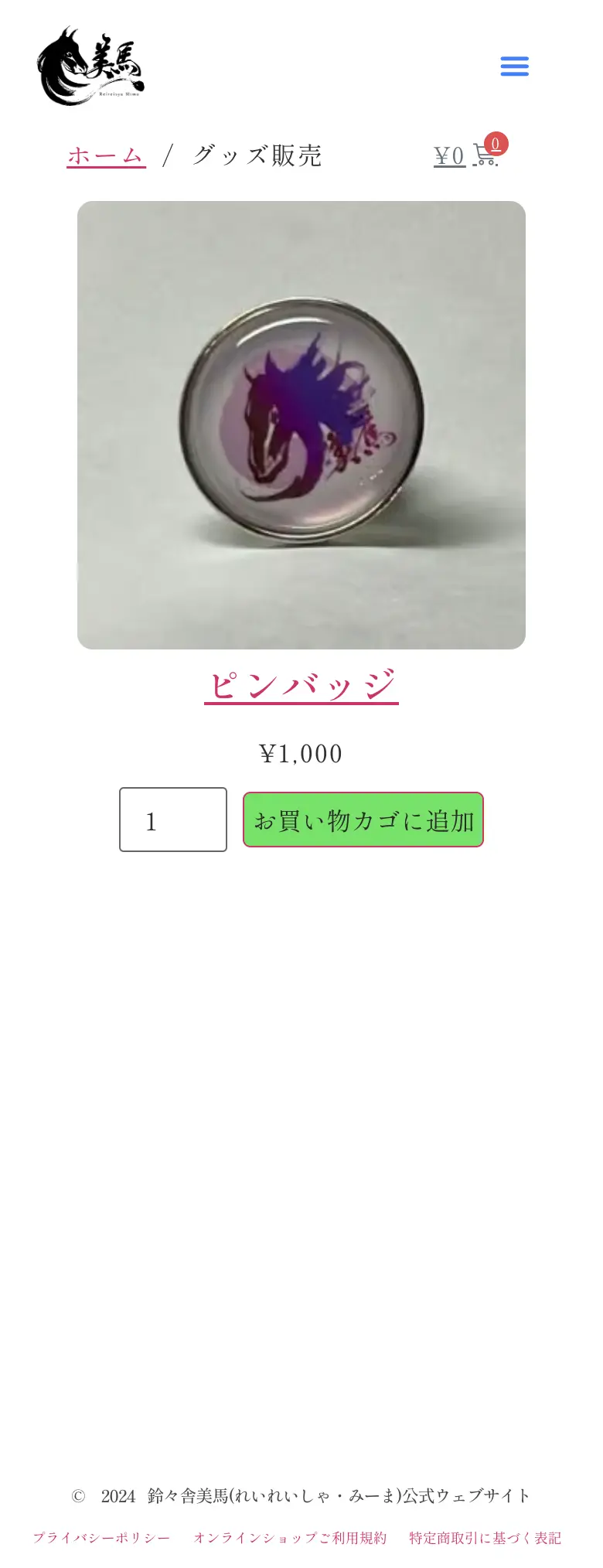Open the hamburger menu
Screen dimensions: 603x1568
(x=514, y=66)
